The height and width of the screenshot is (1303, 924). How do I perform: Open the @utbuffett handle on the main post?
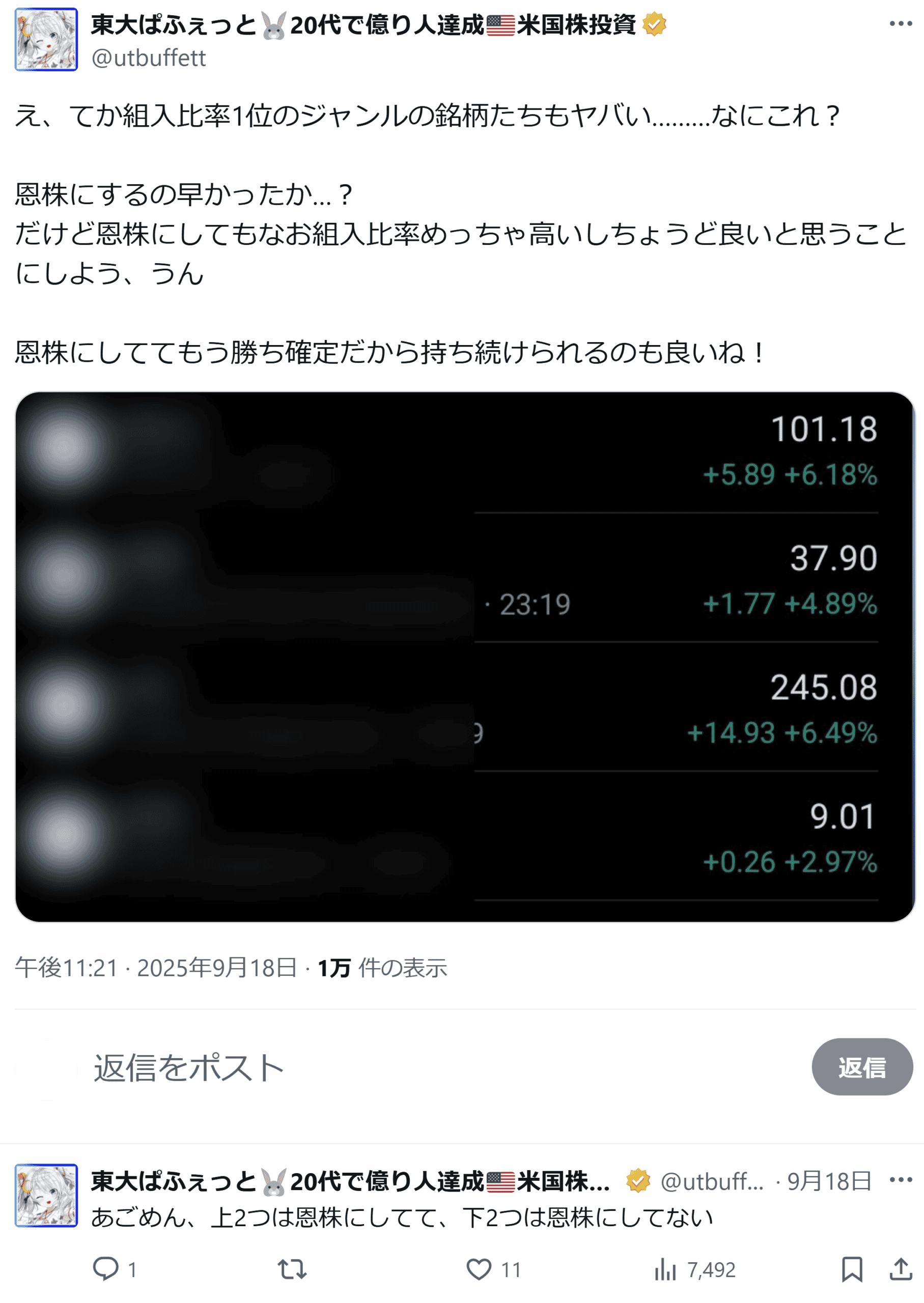[x=149, y=58]
